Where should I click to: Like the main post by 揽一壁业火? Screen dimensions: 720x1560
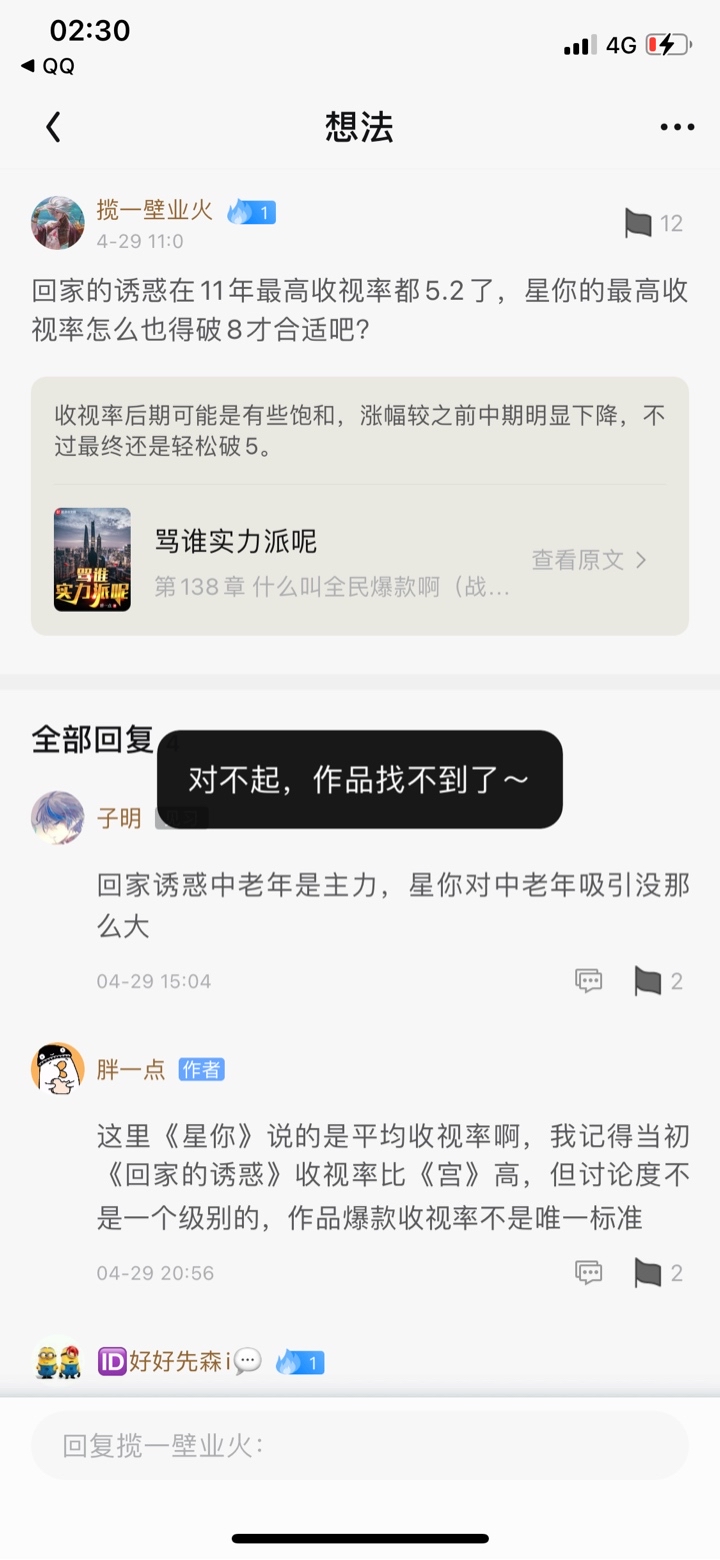639,224
